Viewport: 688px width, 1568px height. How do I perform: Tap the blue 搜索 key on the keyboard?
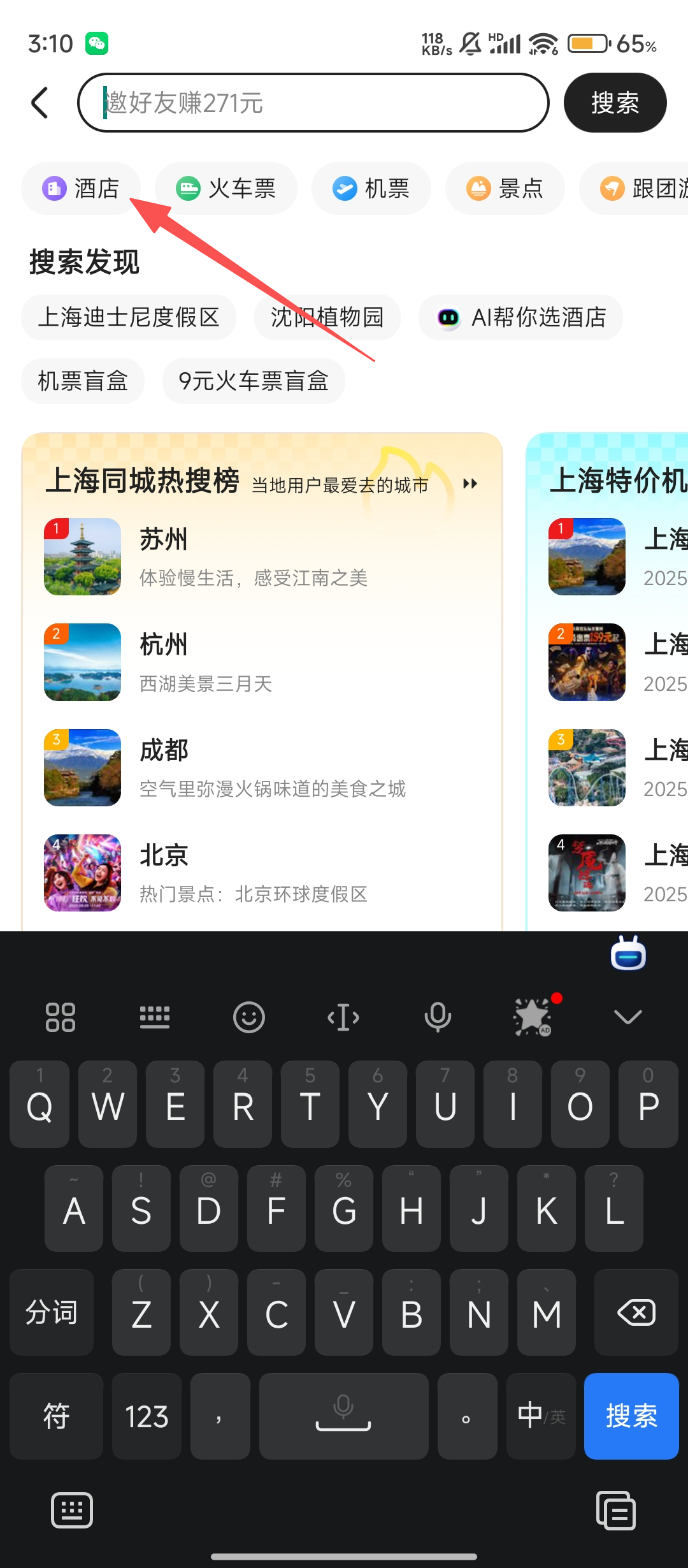click(x=631, y=1416)
